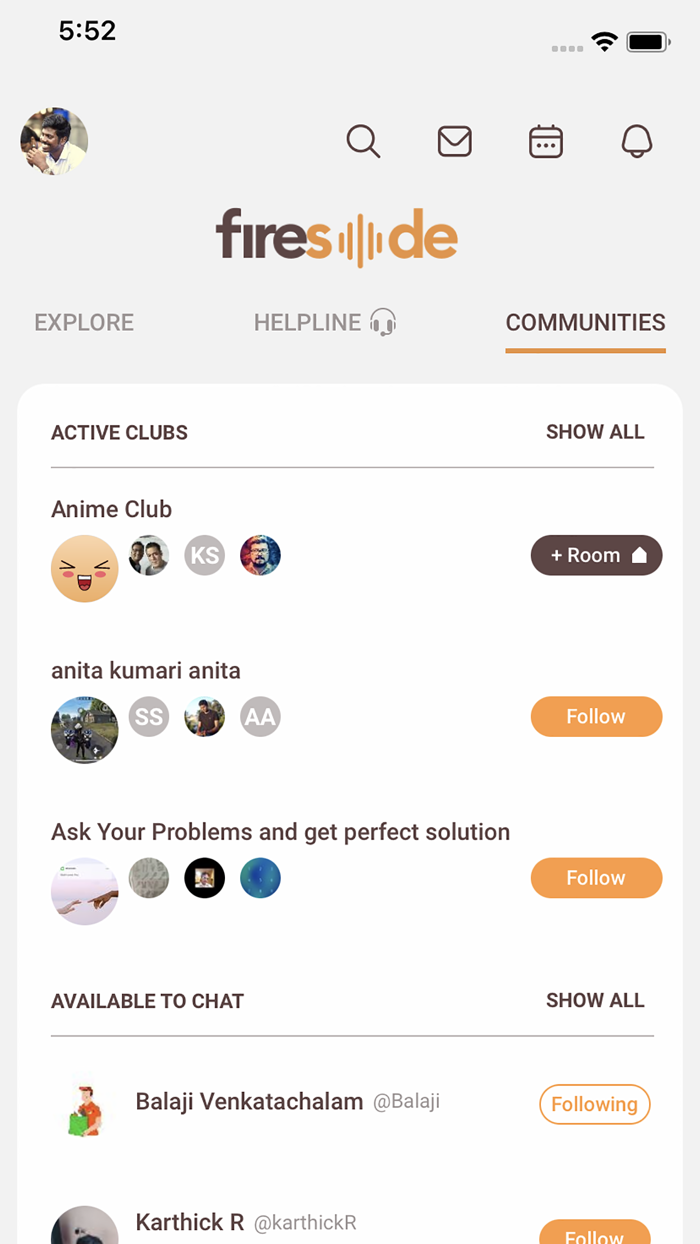Open Ask Your Problems and get perfect solution
Image resolution: width=700 pixels, height=1244 pixels.
[280, 832]
